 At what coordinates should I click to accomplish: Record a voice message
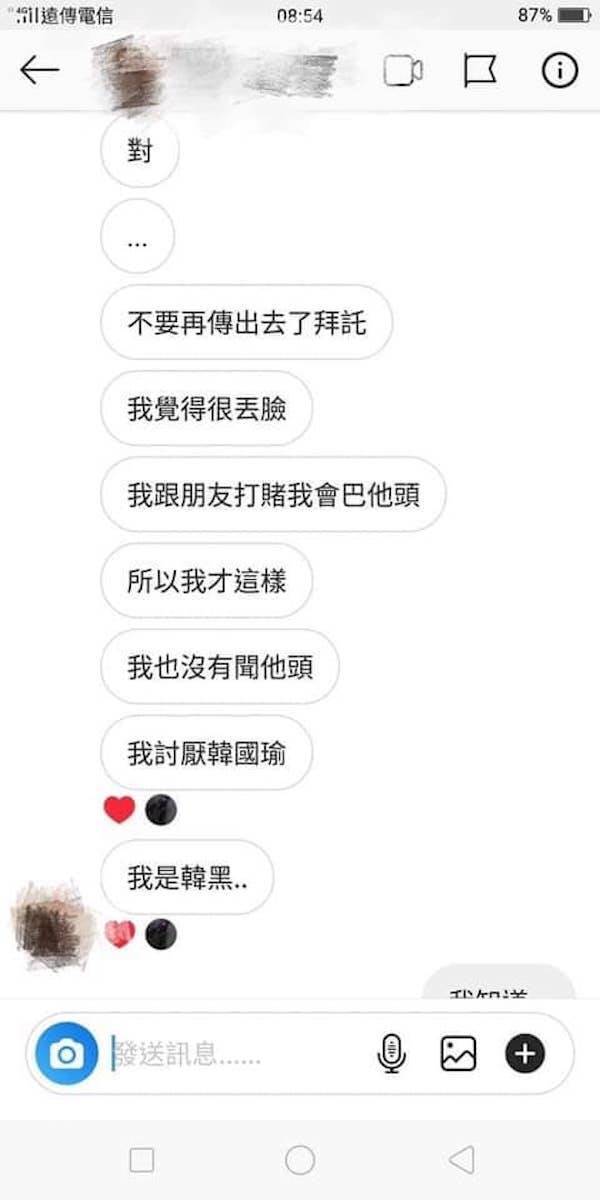pos(391,1053)
